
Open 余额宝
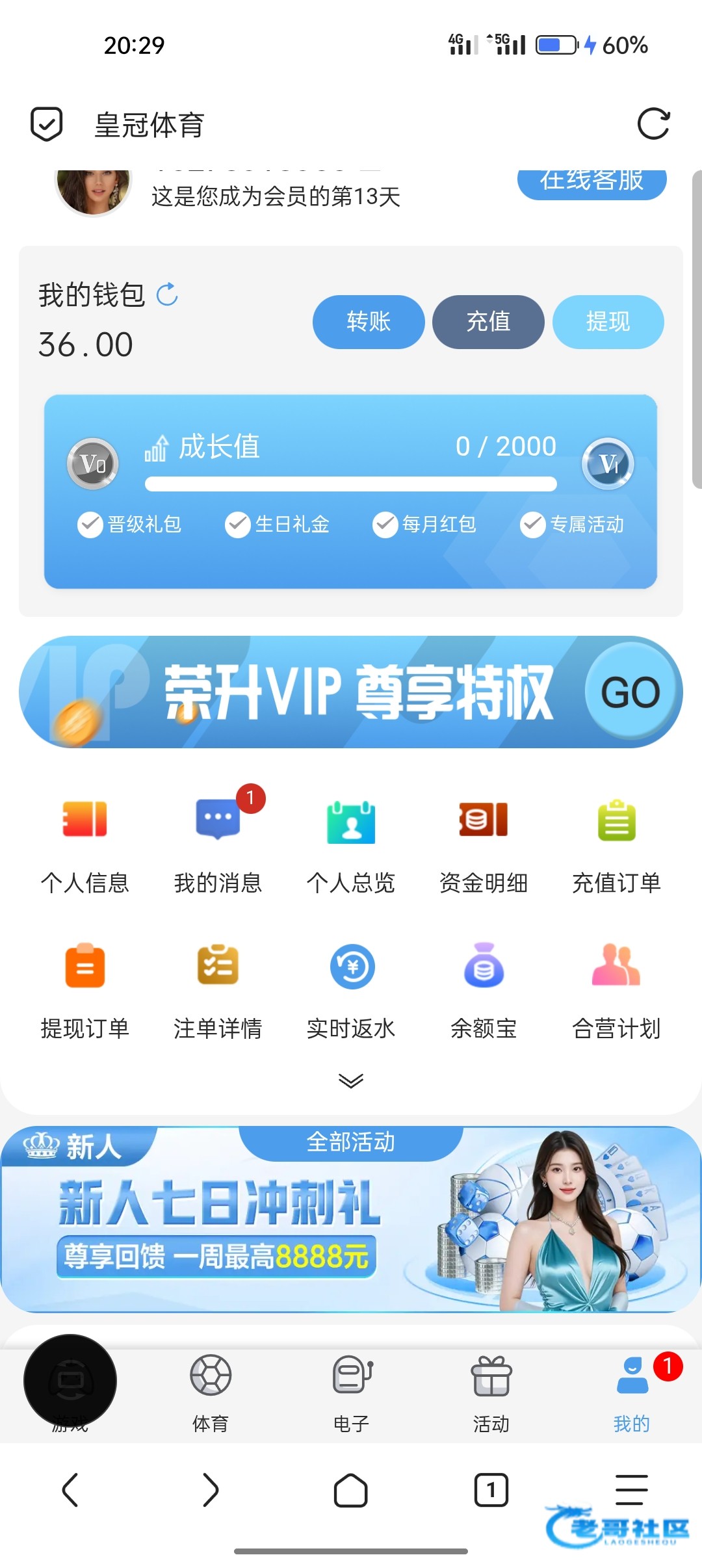point(484,989)
